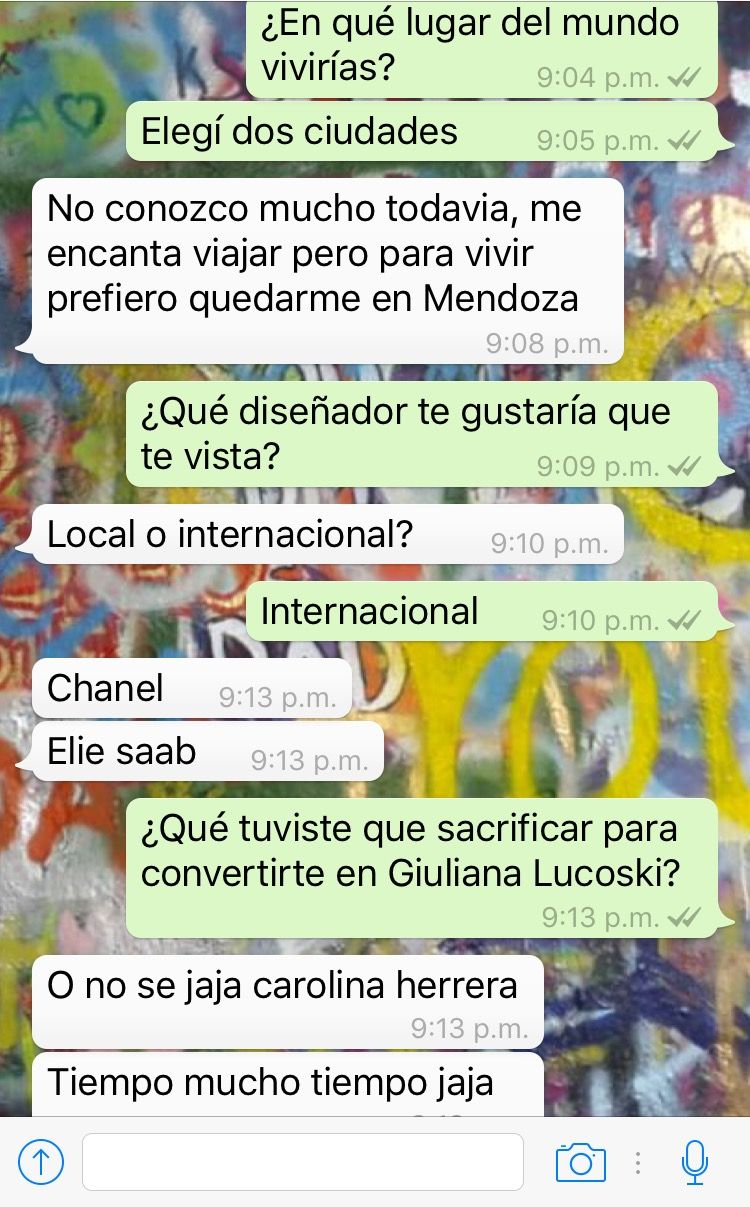Open the camera to send a photo
Image resolution: width=750 pixels, height=1207 pixels.
[x=580, y=1162]
